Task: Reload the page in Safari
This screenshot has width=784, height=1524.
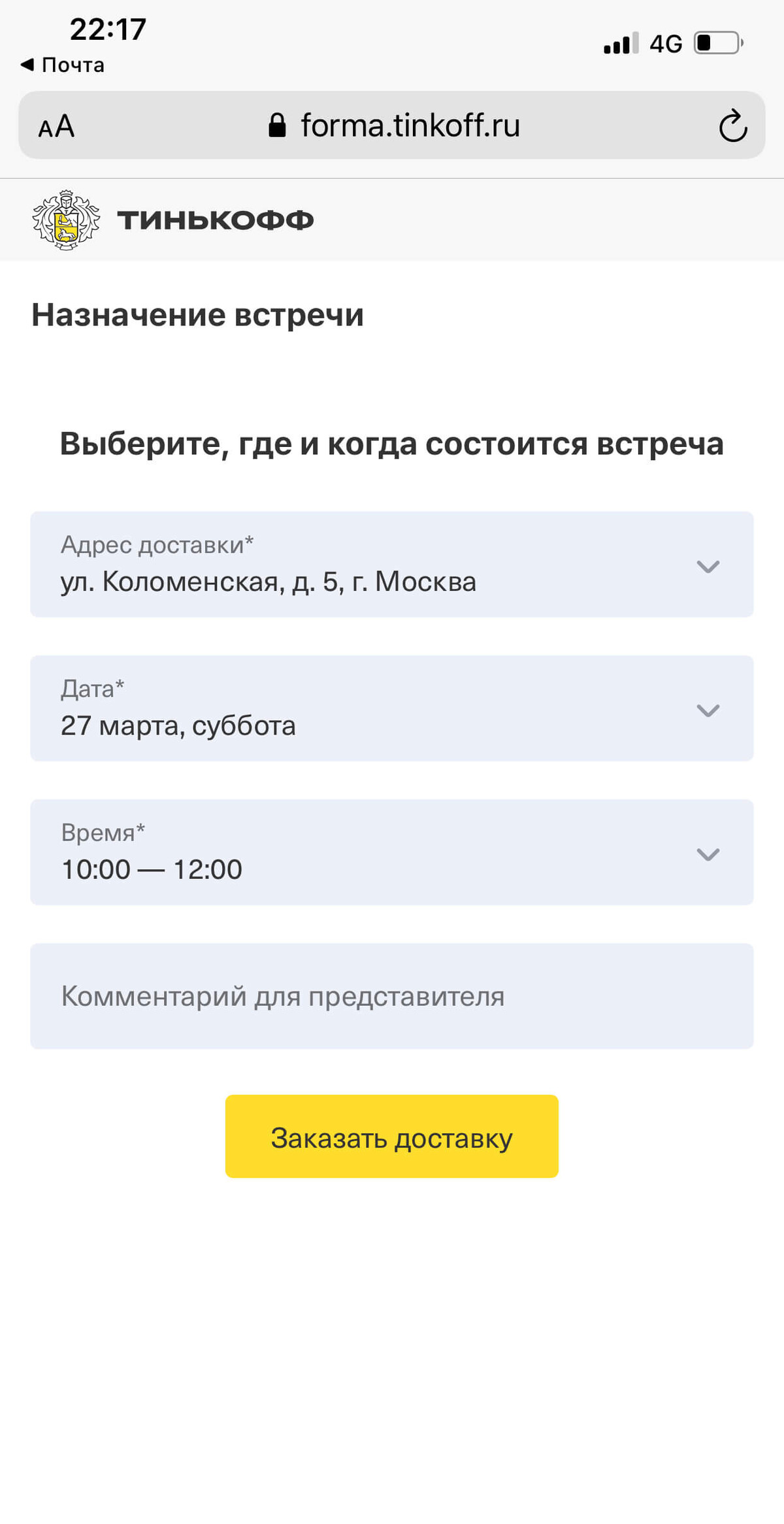Action: pos(732,125)
